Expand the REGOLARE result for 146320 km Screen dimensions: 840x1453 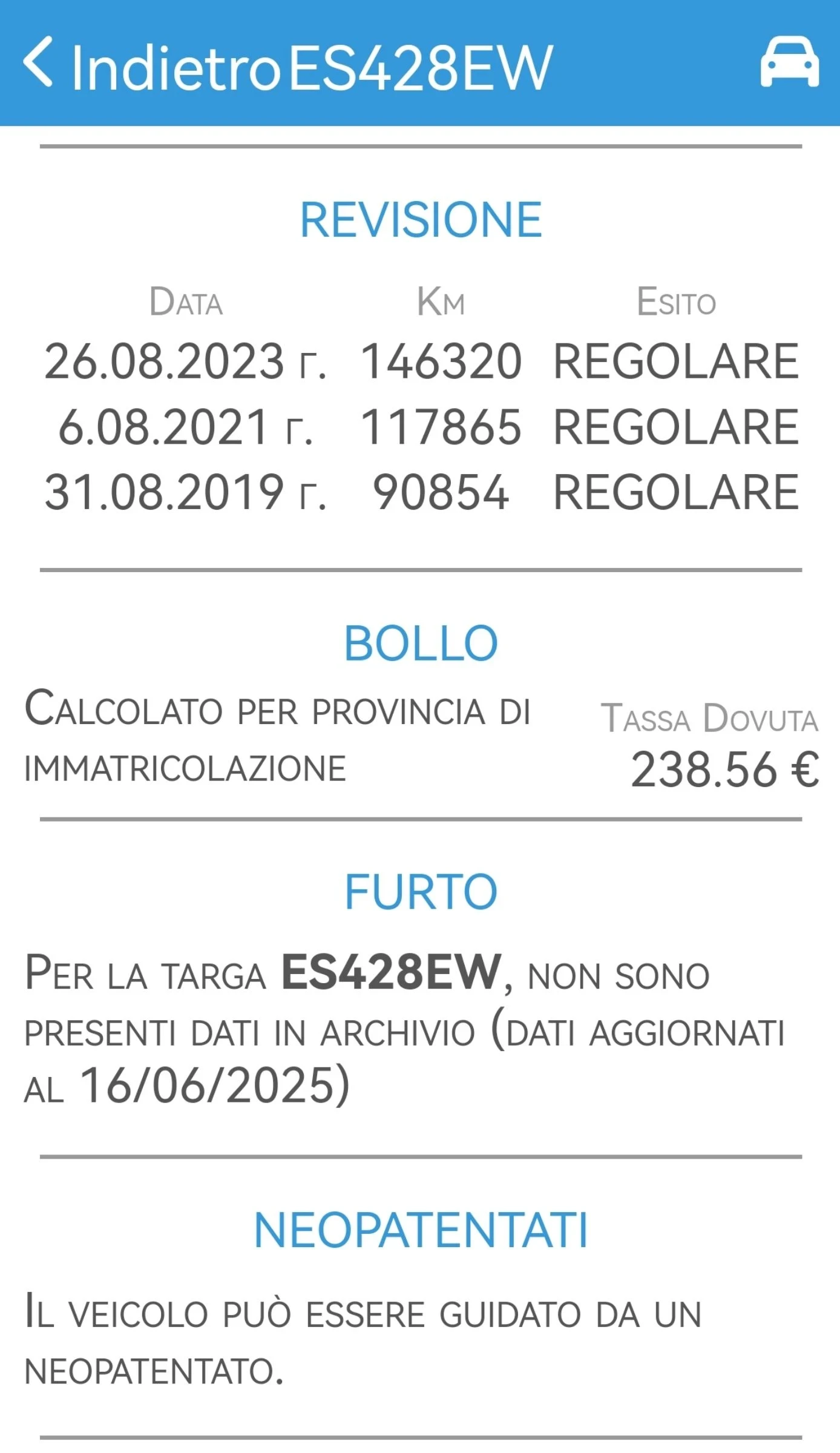(x=676, y=360)
